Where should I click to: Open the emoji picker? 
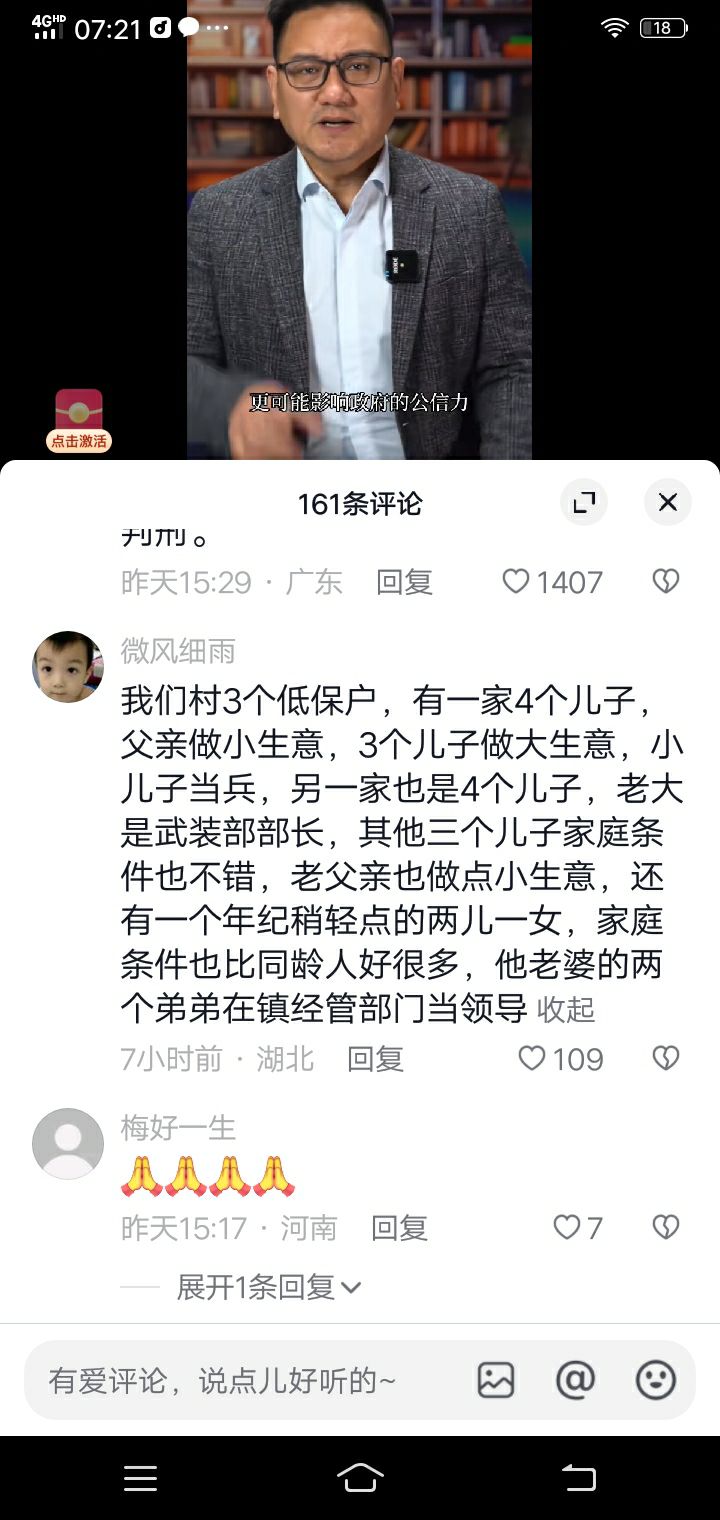[656, 1380]
